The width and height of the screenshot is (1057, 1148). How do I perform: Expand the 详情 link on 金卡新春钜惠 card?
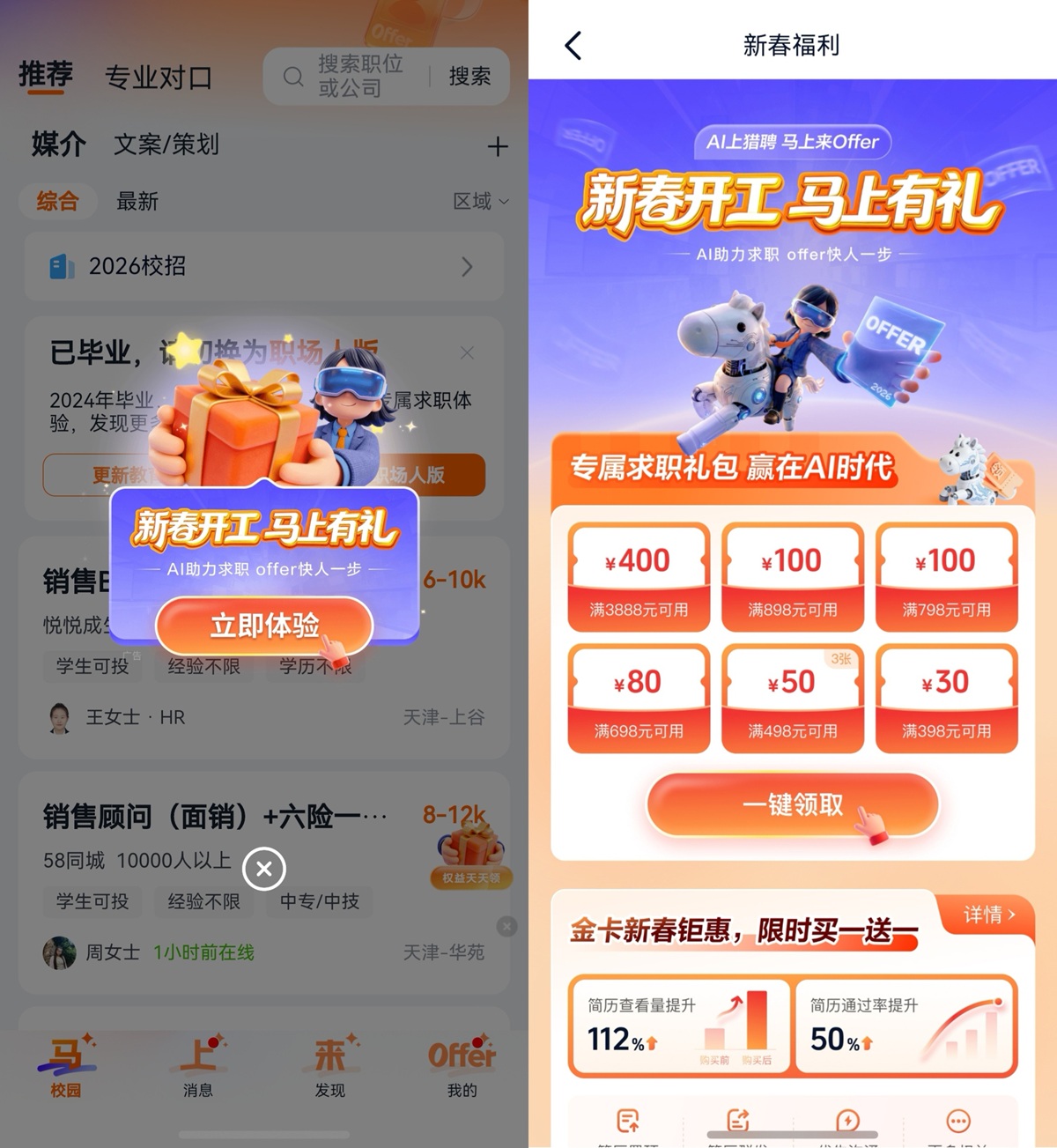[x=985, y=915]
